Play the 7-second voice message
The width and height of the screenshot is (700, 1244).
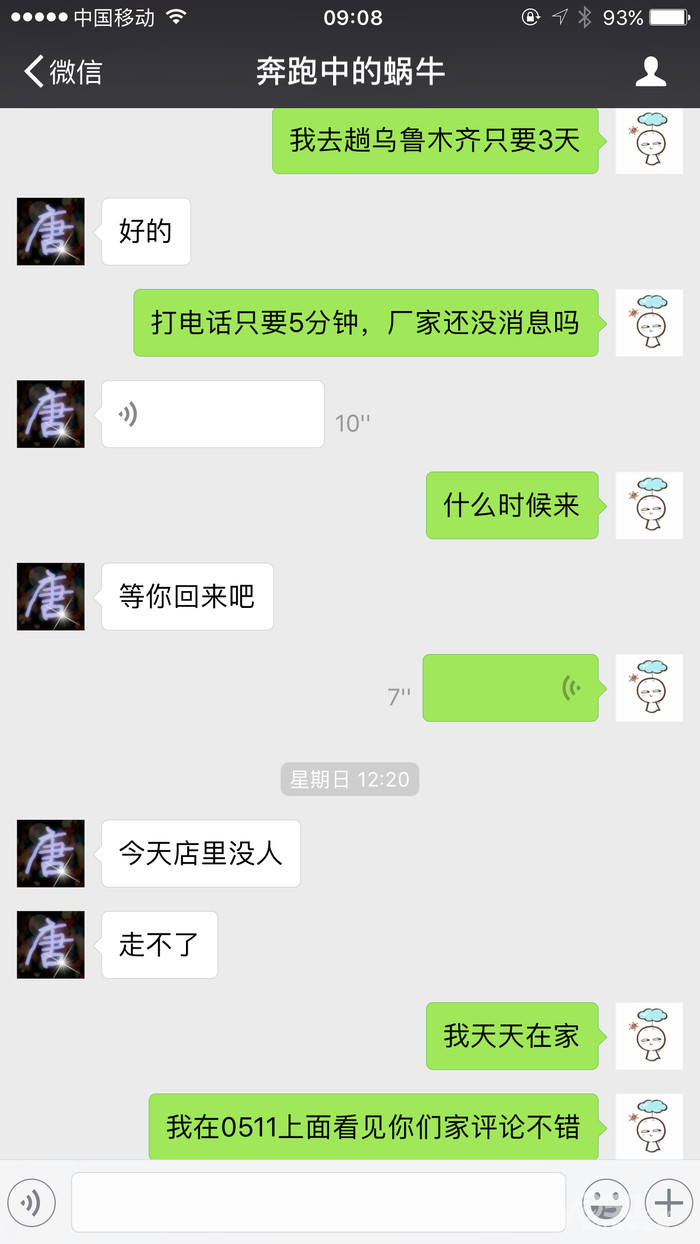tap(510, 688)
